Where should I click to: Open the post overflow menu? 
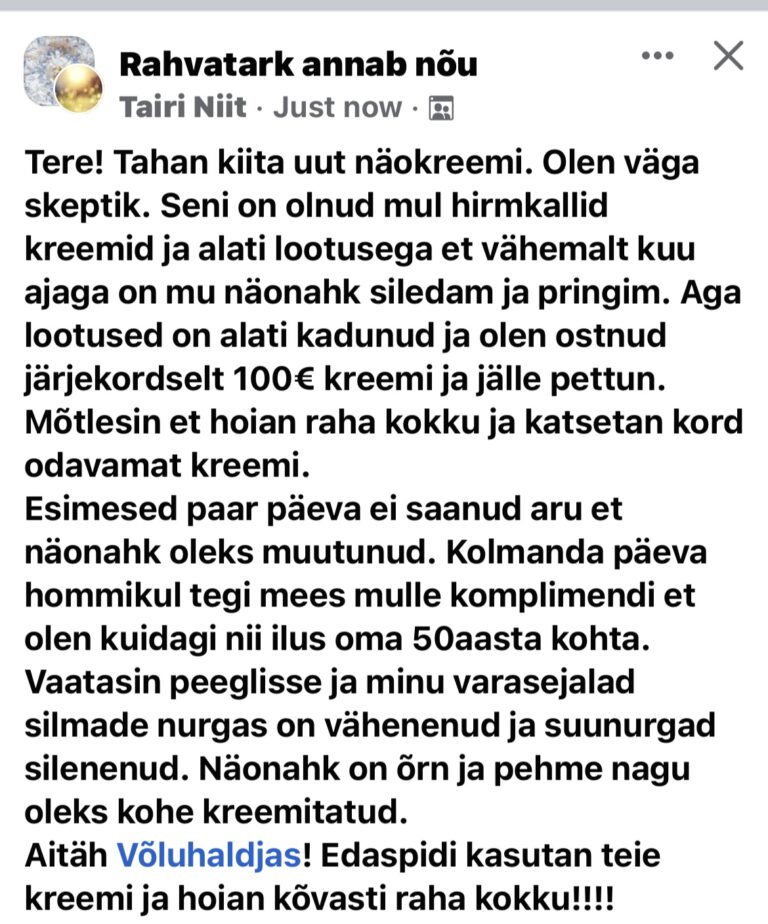(x=657, y=56)
